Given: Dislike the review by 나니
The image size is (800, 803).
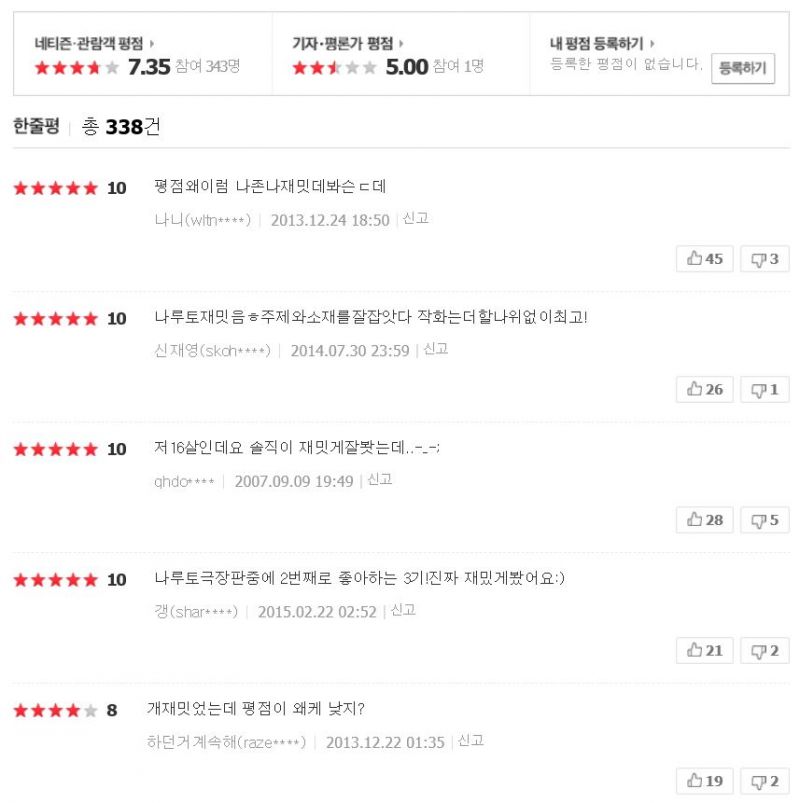Looking at the screenshot, I should click(x=765, y=259).
